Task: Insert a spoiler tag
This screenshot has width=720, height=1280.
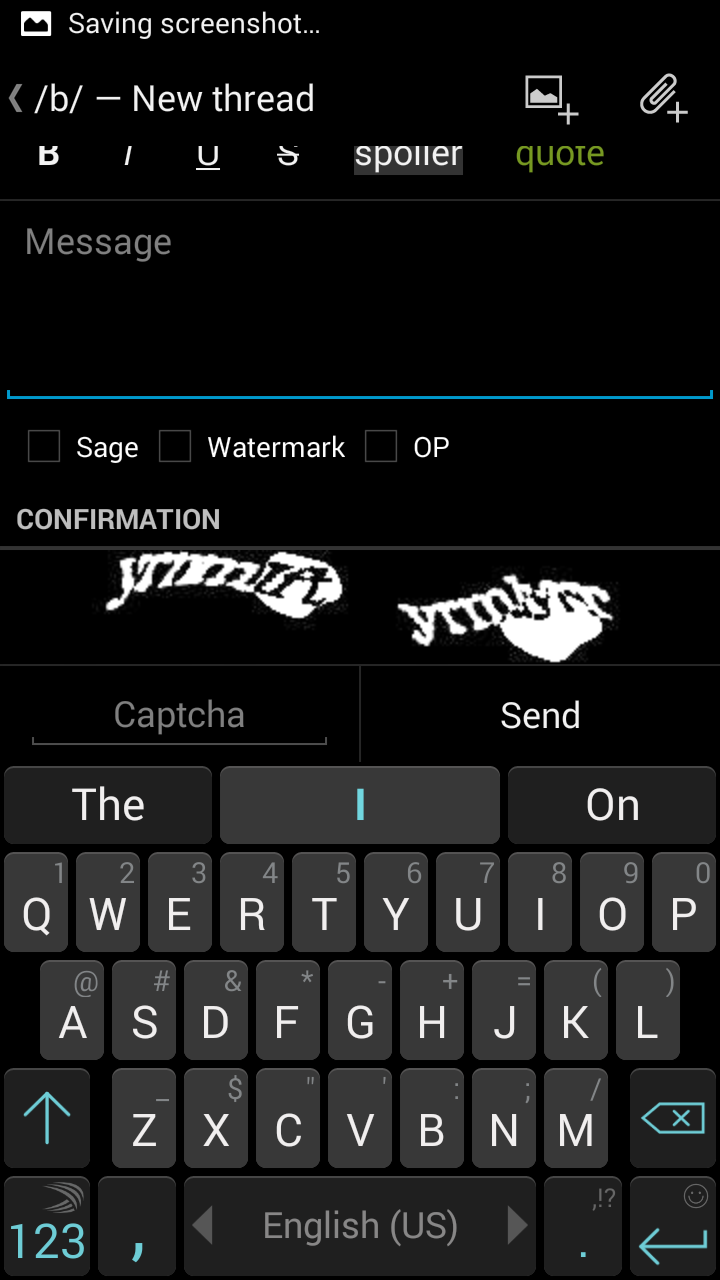Action: (408, 155)
